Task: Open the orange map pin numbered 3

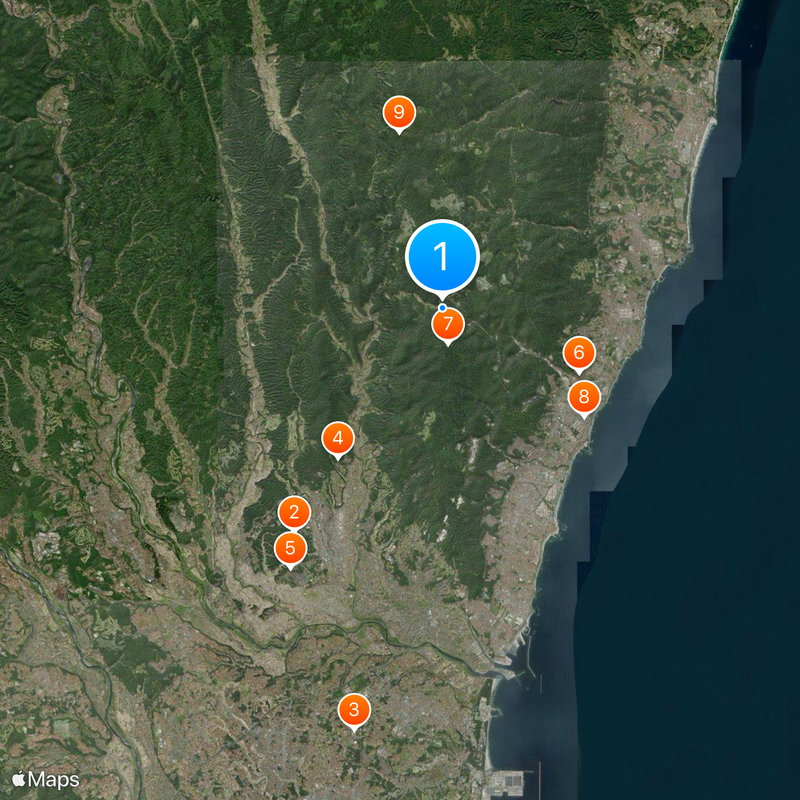Action: click(x=354, y=711)
